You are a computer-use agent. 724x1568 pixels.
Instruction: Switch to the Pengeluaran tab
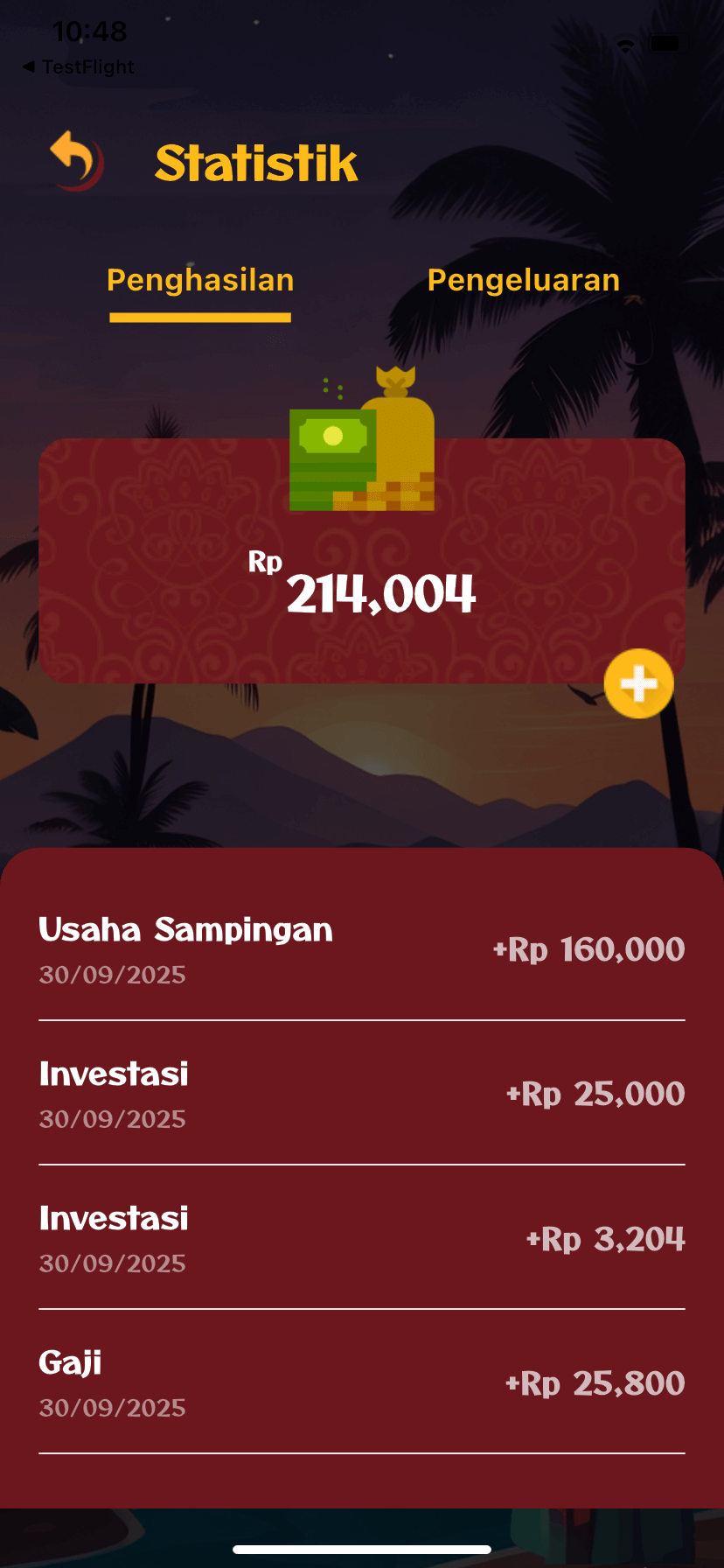[523, 281]
